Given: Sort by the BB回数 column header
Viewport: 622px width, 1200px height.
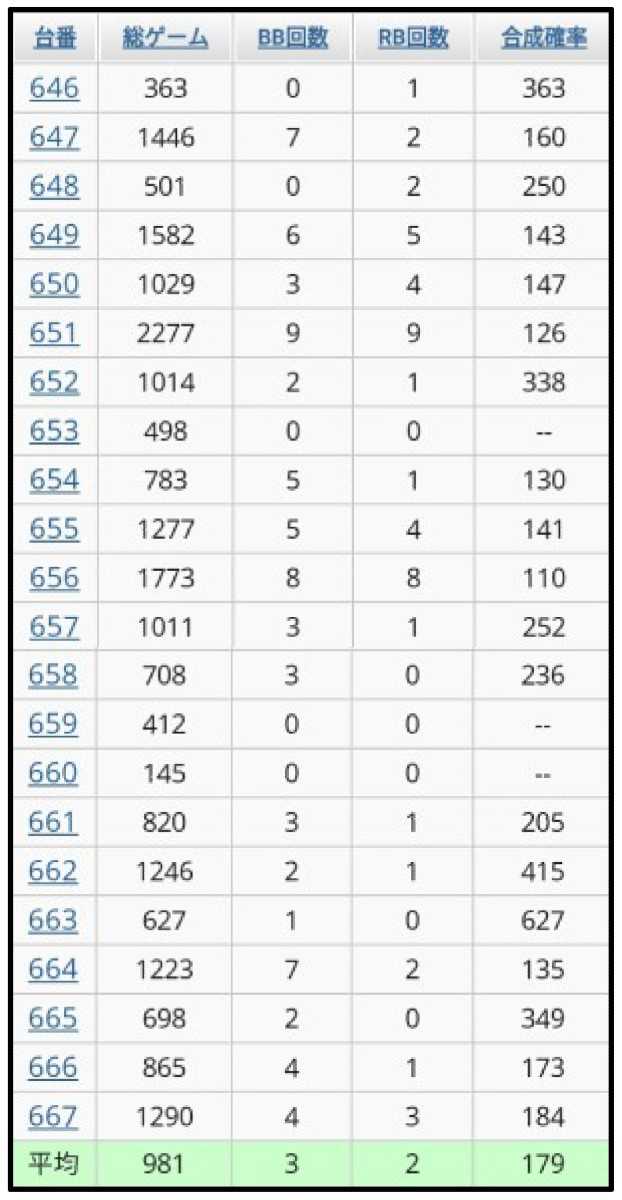Looking at the screenshot, I should (x=292, y=39).
